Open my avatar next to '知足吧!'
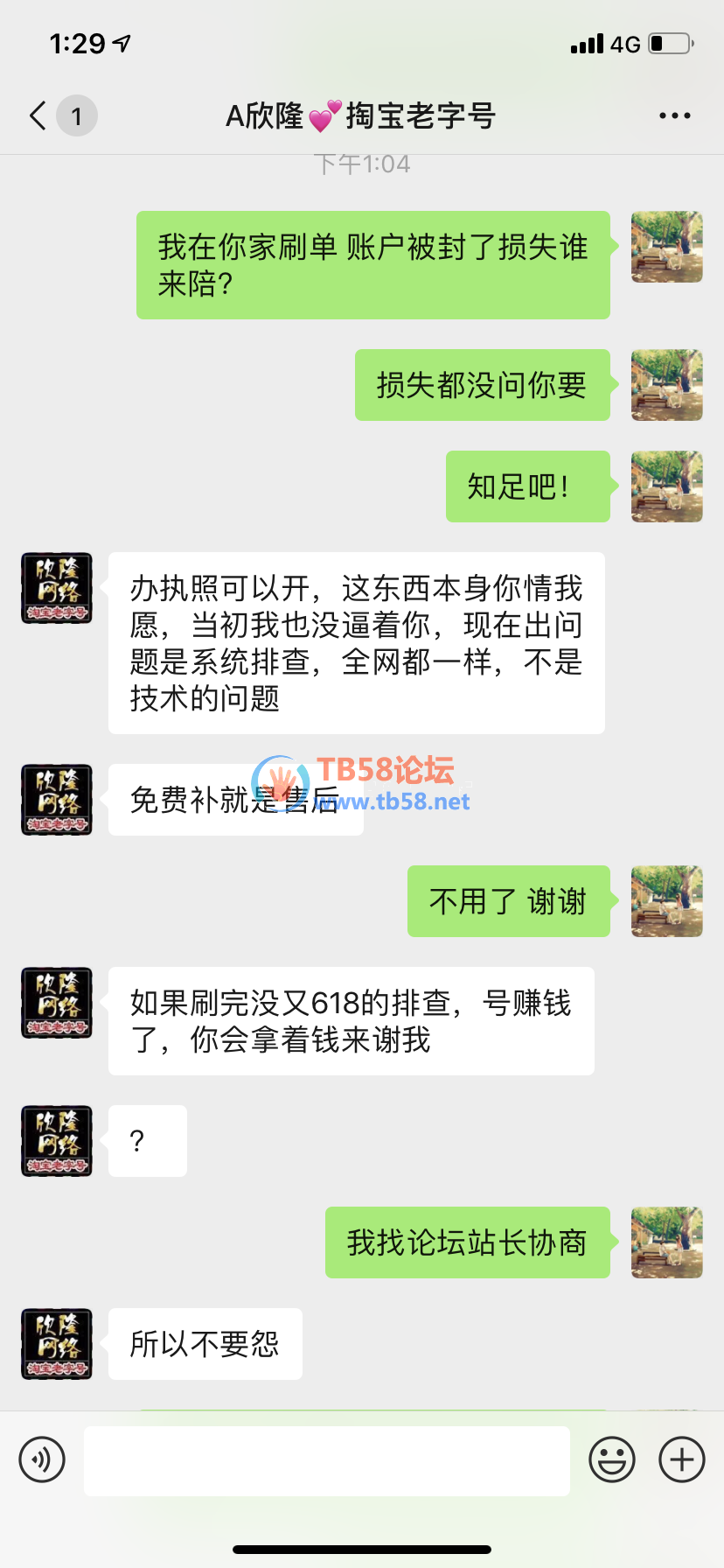The height and width of the screenshot is (1568, 724). pyautogui.click(x=666, y=486)
